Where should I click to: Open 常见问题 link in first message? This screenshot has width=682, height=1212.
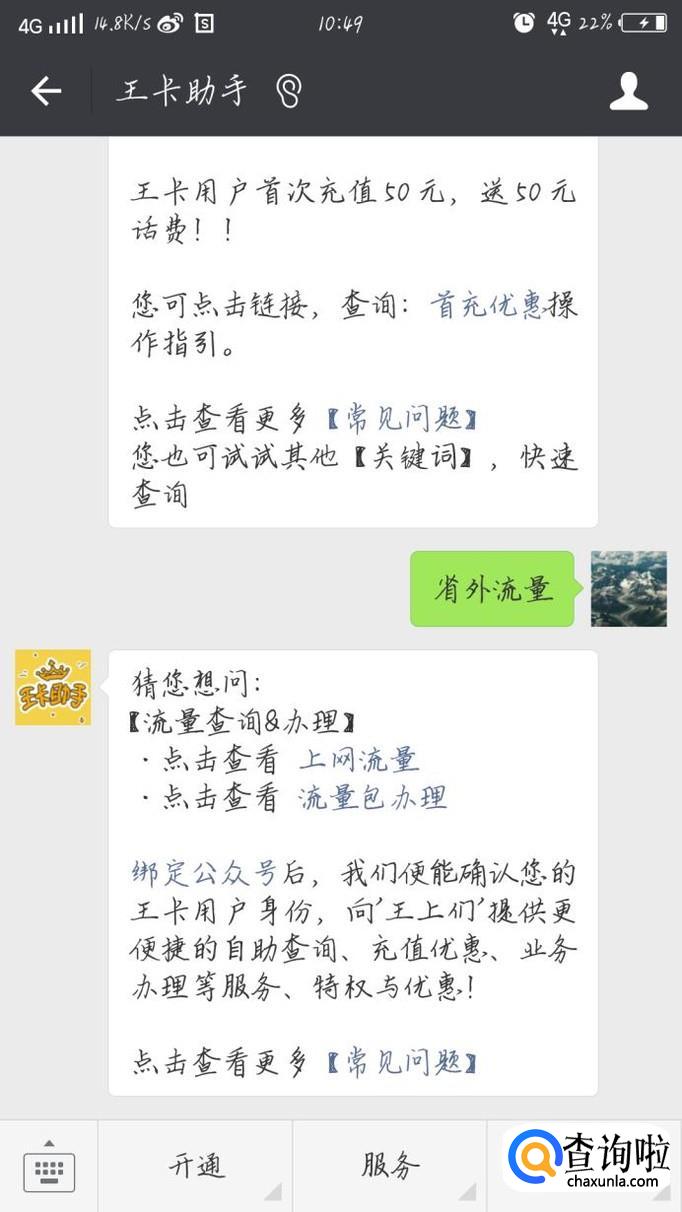(402, 418)
